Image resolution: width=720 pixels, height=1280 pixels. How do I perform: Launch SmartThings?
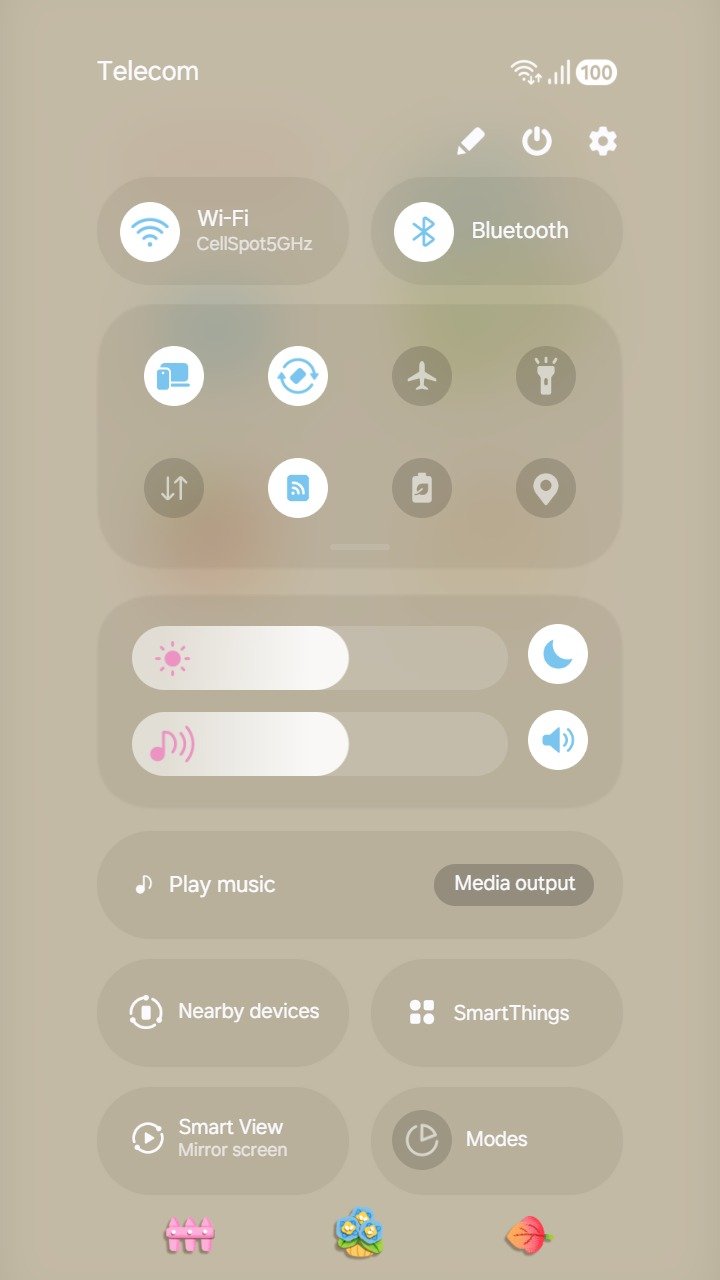(x=497, y=1012)
